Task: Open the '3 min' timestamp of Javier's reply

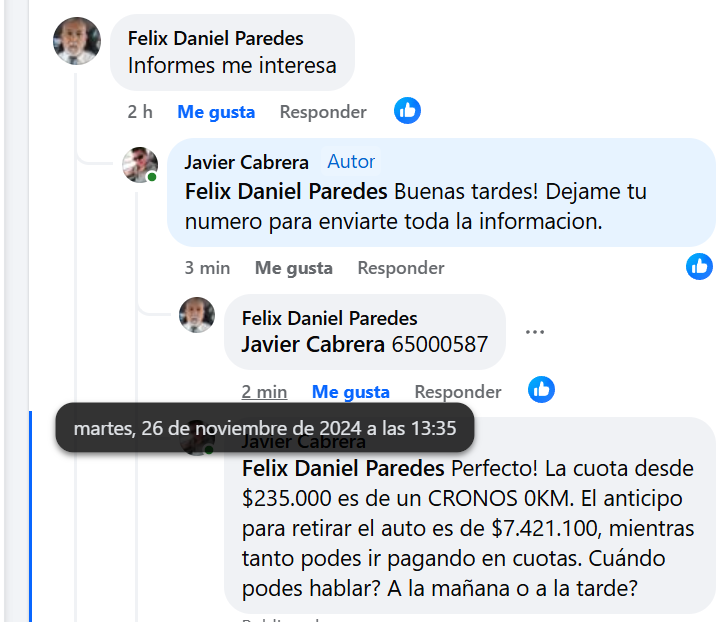Action: [207, 268]
